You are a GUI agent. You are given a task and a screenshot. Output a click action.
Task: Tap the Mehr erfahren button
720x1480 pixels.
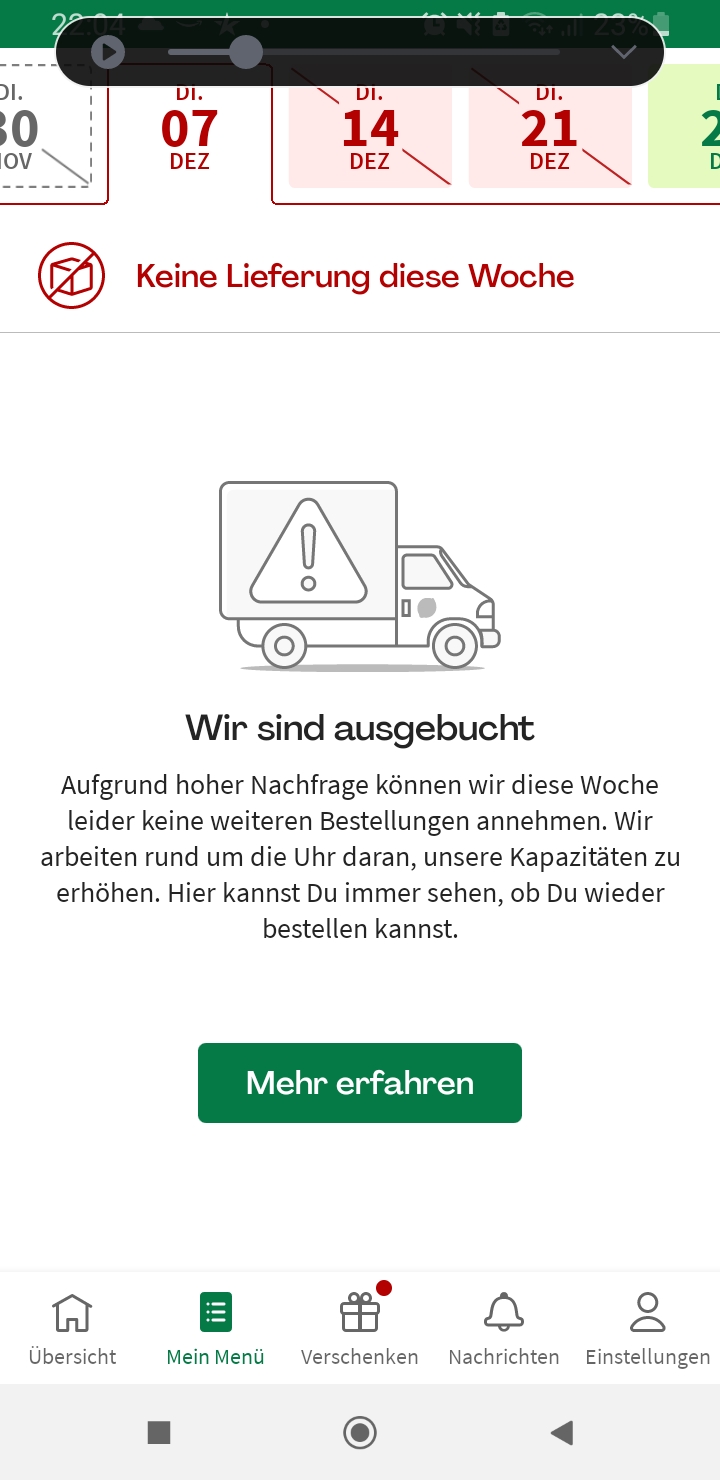[360, 1083]
